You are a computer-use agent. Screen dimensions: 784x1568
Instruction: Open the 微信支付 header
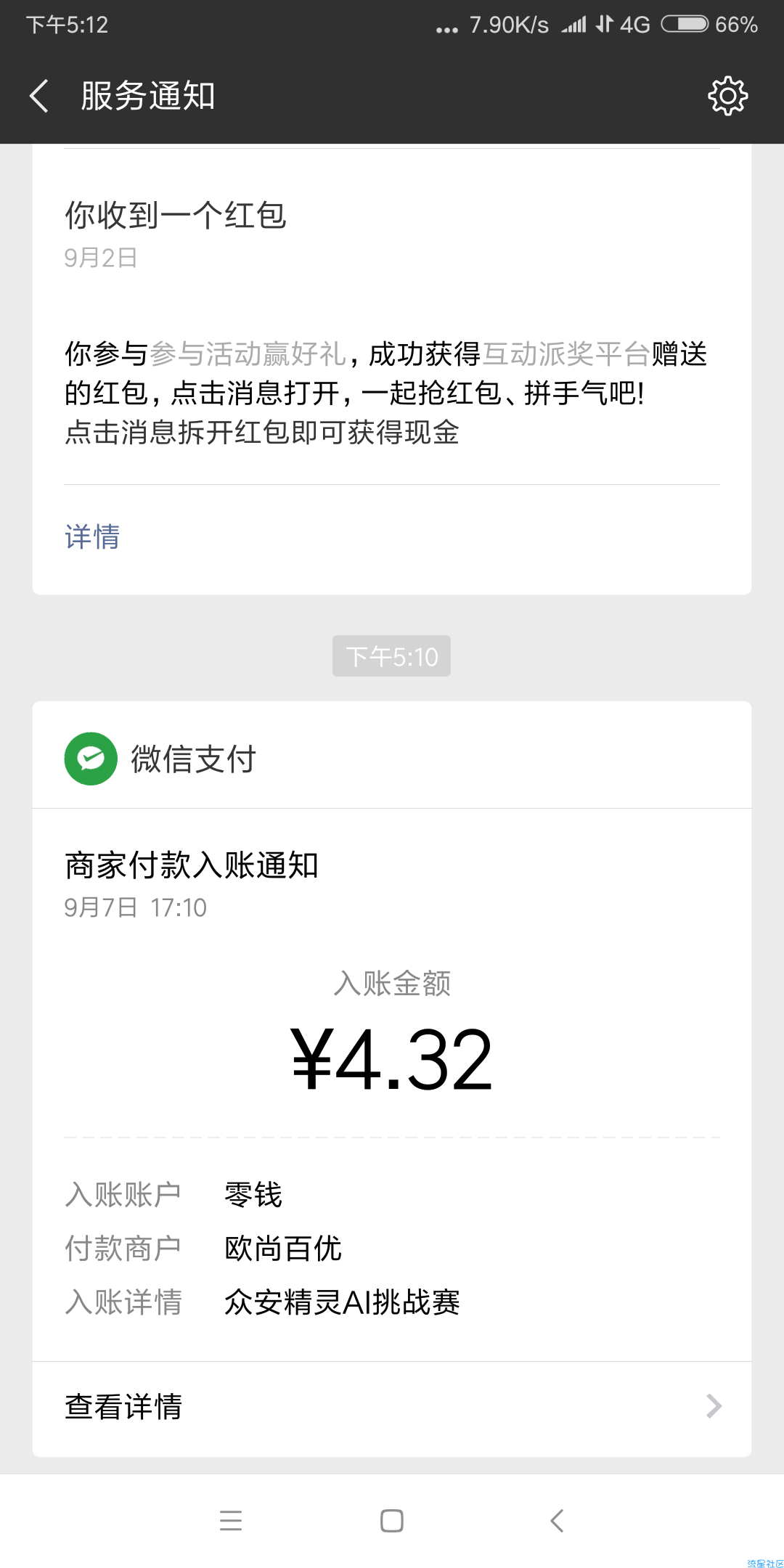tap(392, 759)
